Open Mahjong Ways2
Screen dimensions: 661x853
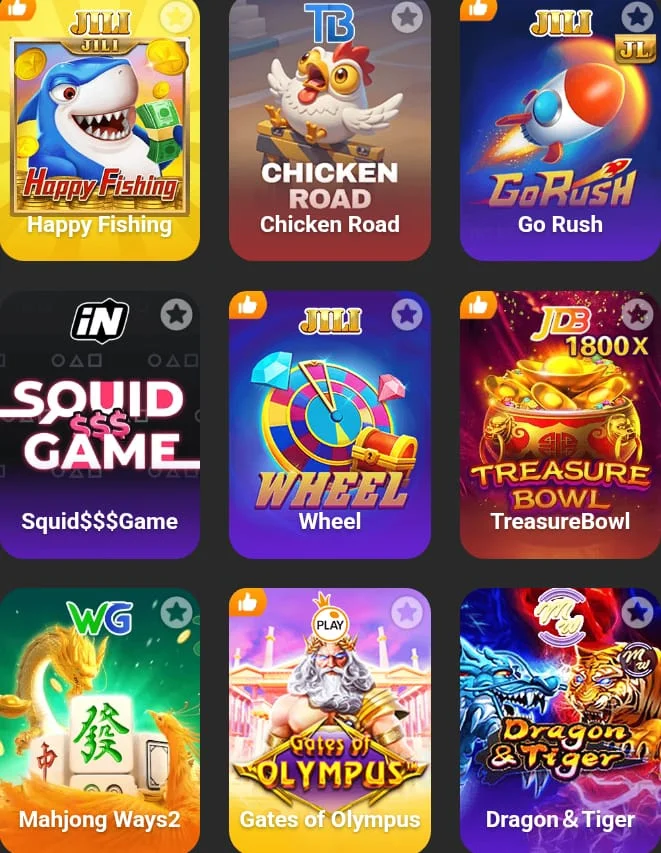[99, 725]
